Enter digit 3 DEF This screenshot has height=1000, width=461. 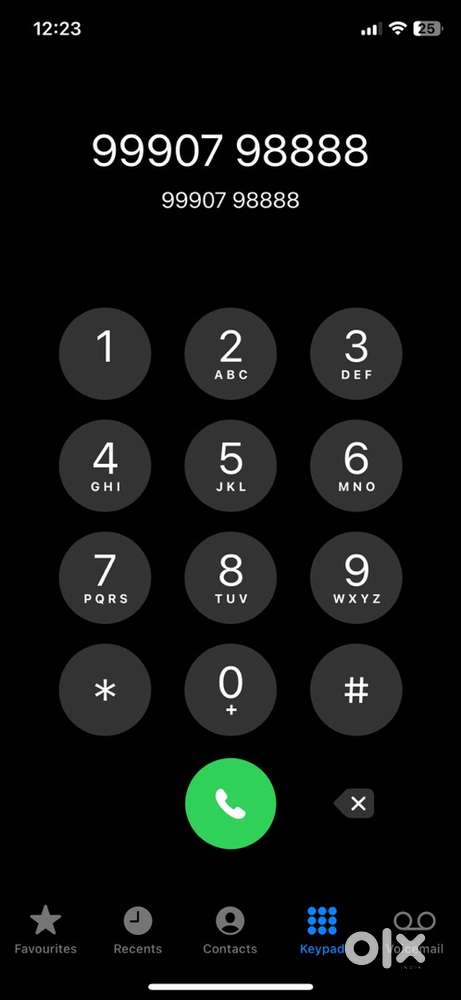(356, 354)
